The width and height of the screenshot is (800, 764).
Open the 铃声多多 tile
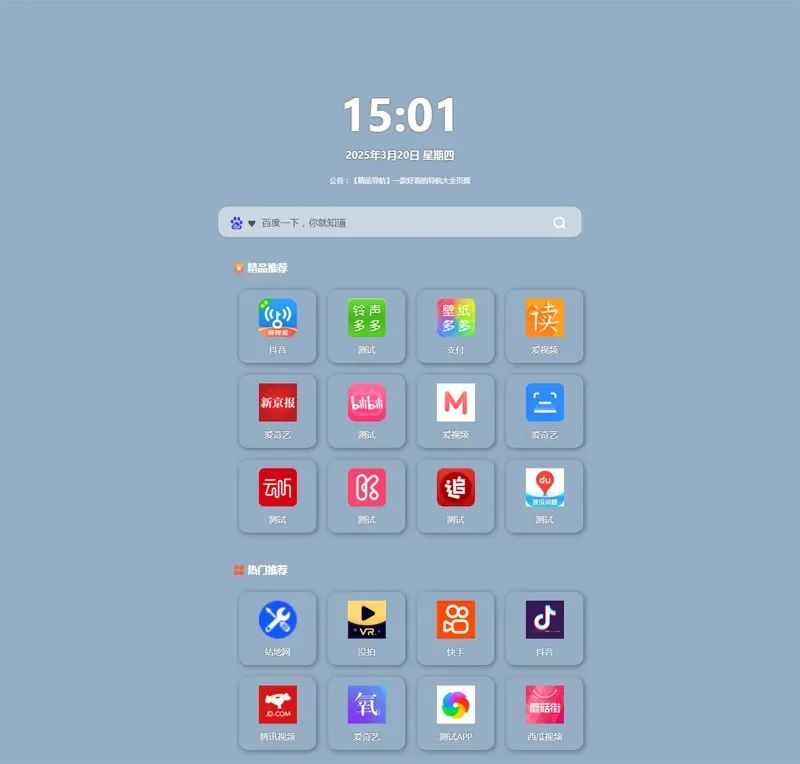[366, 325]
